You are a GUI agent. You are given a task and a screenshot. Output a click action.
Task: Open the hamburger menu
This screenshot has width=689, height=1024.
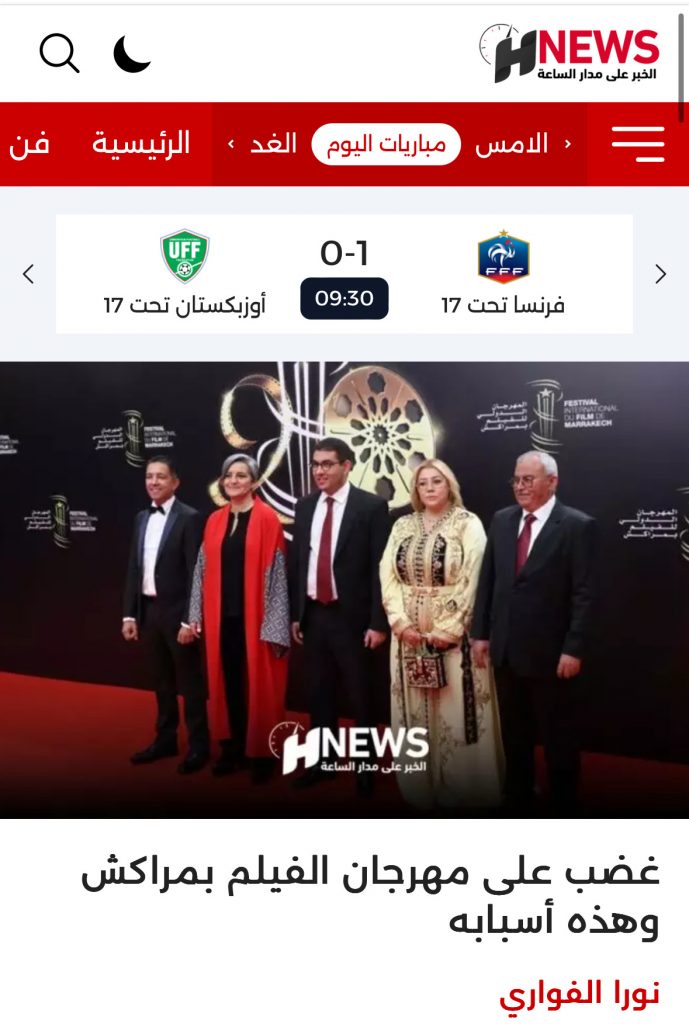click(638, 144)
